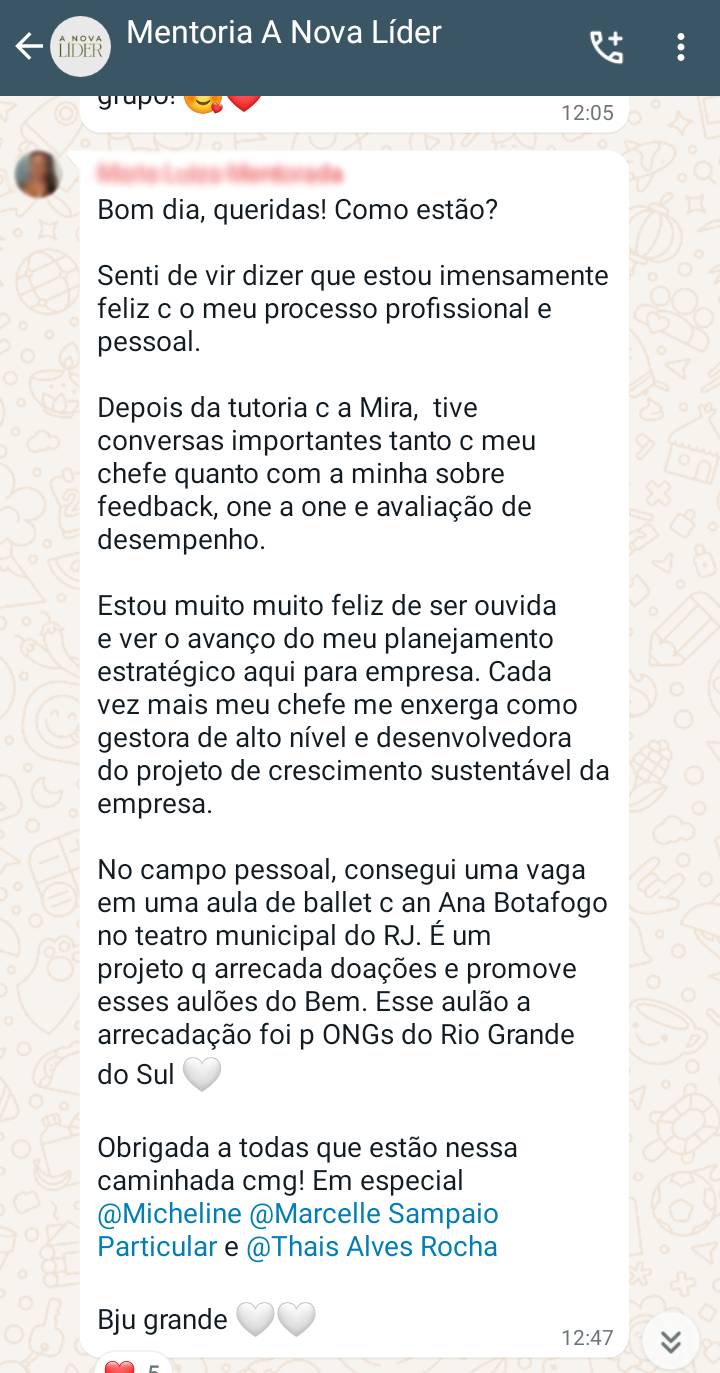Tap the white heart emoji after "do Sul"

point(201,1073)
